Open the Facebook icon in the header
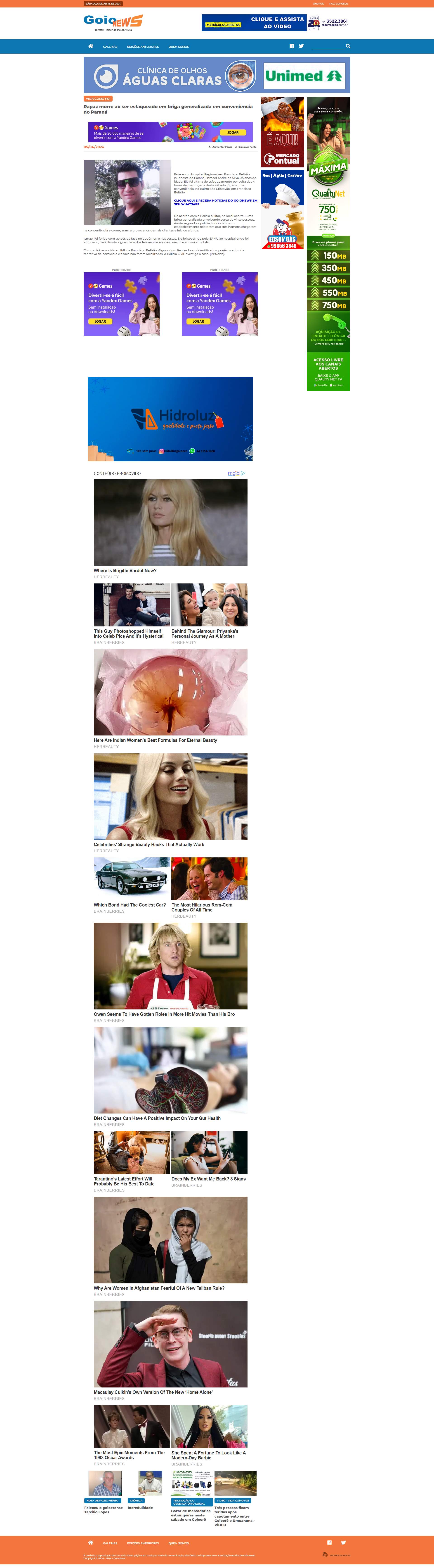434x1568 pixels. [x=292, y=46]
